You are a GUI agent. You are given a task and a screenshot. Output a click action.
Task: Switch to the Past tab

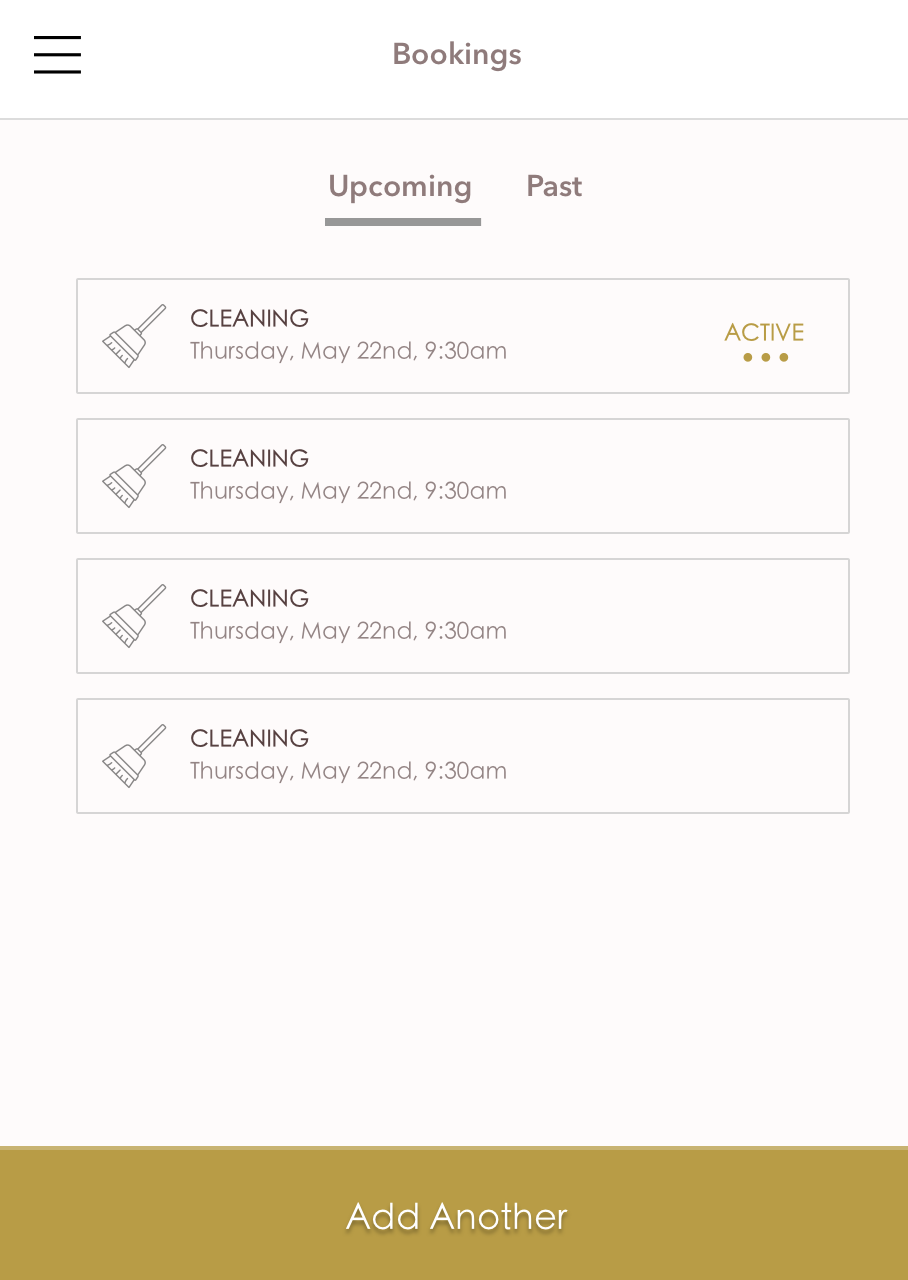554,187
